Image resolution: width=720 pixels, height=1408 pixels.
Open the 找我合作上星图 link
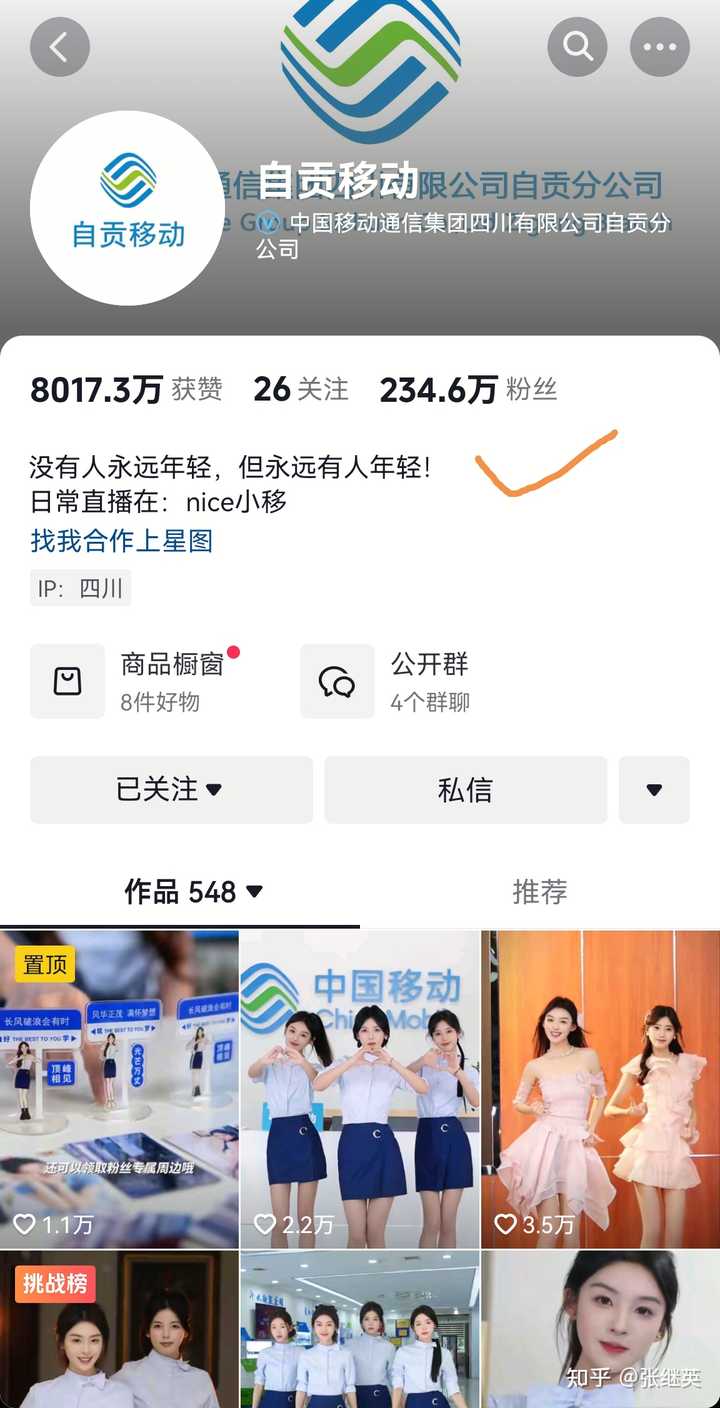(x=122, y=541)
